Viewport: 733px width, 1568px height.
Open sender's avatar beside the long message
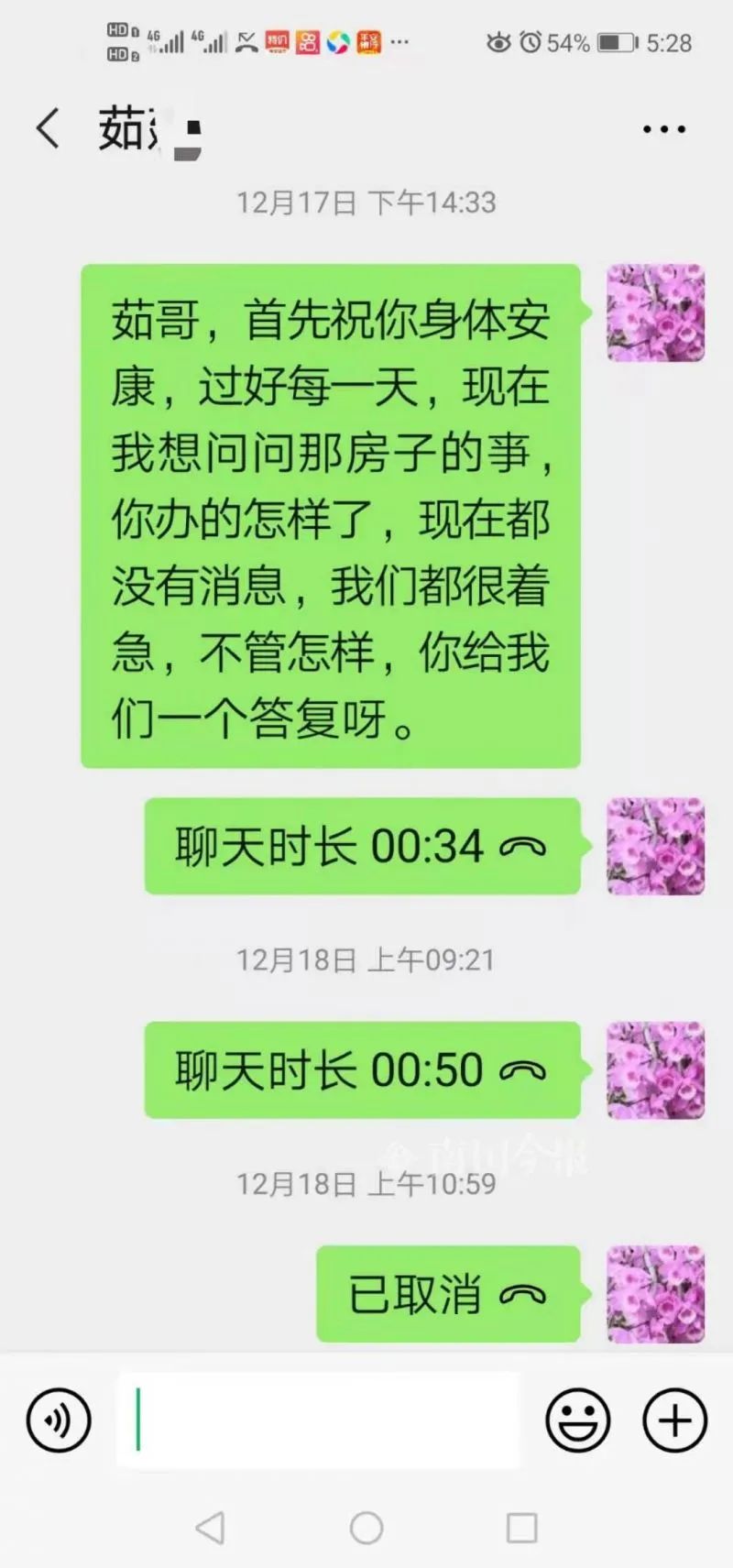pyautogui.click(x=656, y=313)
